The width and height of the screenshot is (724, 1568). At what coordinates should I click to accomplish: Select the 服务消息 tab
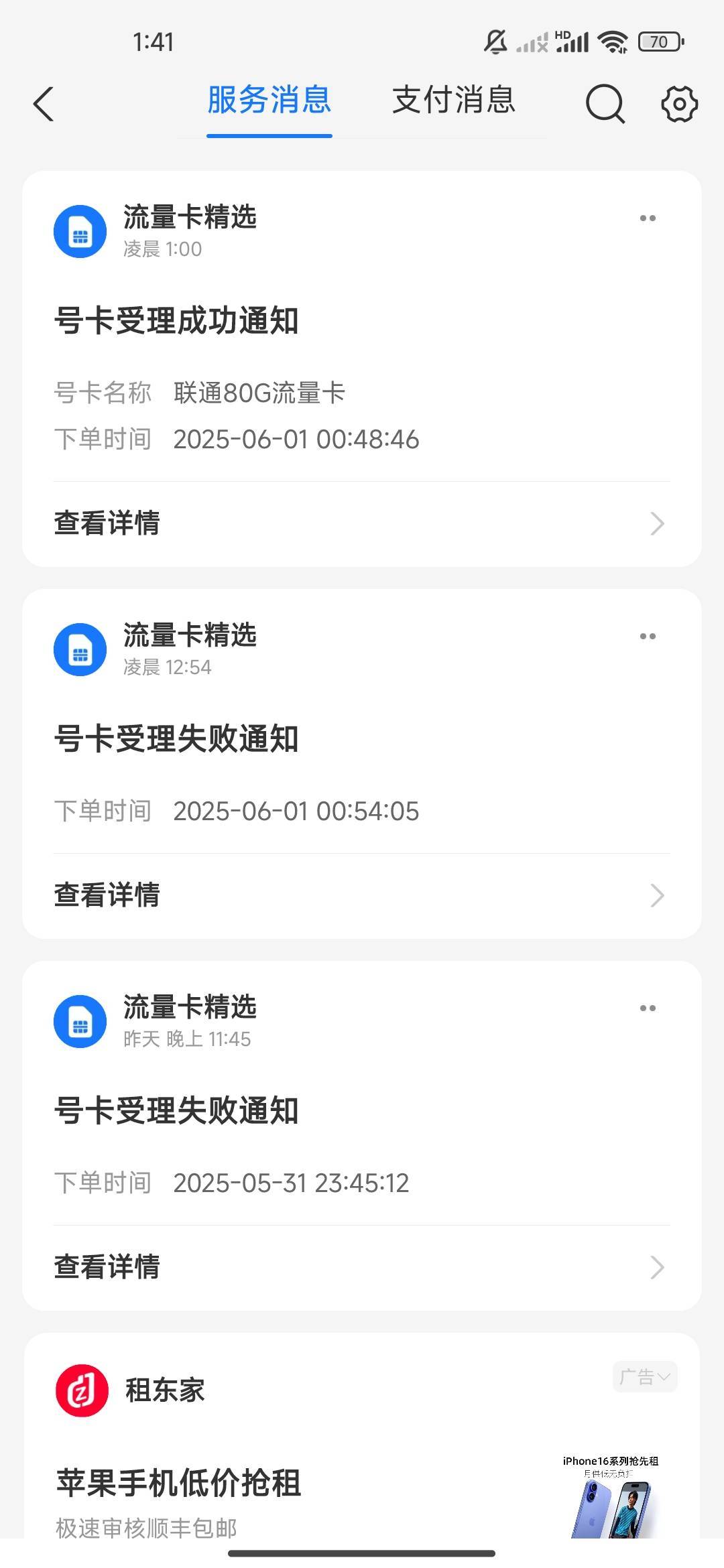point(269,101)
